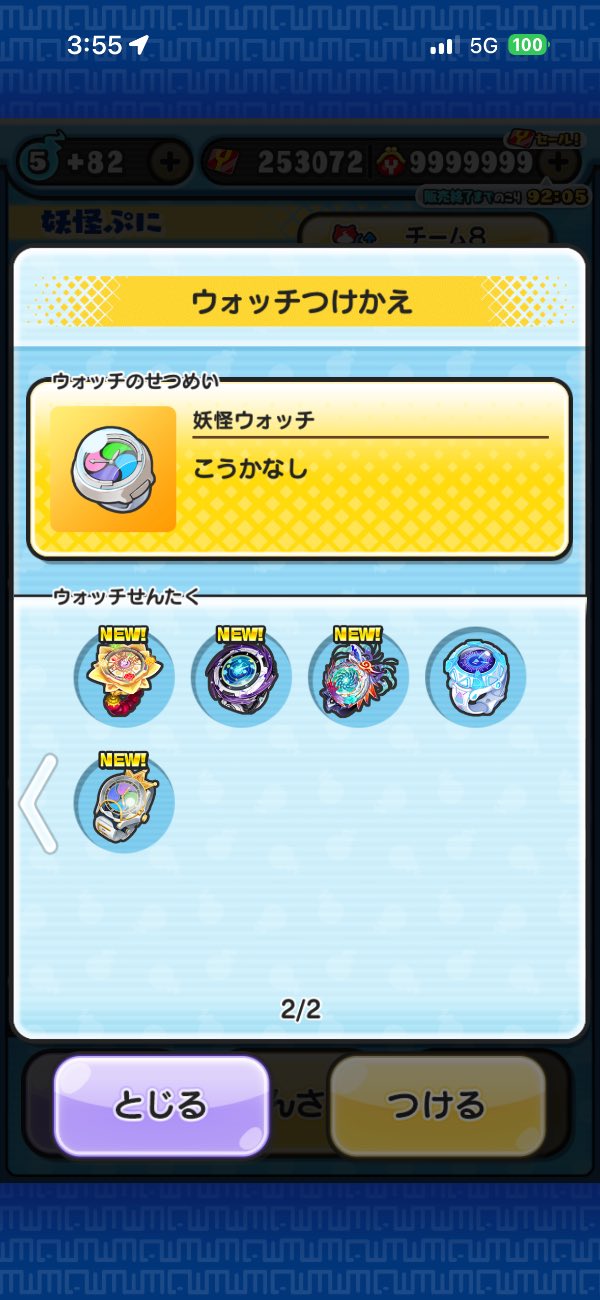Pick the white and blue crystal watch
This screenshot has width=600, height=1300.
pos(476,677)
